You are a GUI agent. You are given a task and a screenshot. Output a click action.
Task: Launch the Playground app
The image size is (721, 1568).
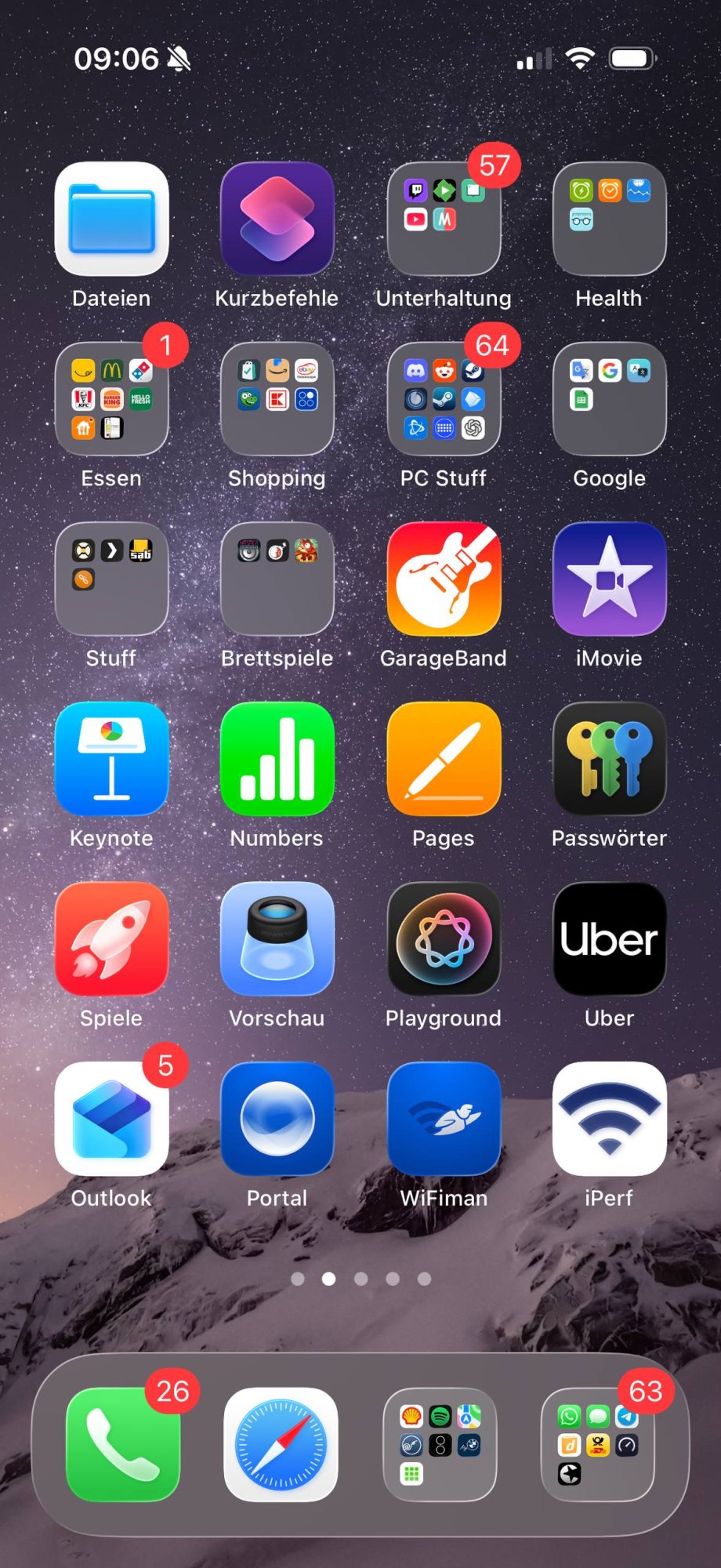444,939
